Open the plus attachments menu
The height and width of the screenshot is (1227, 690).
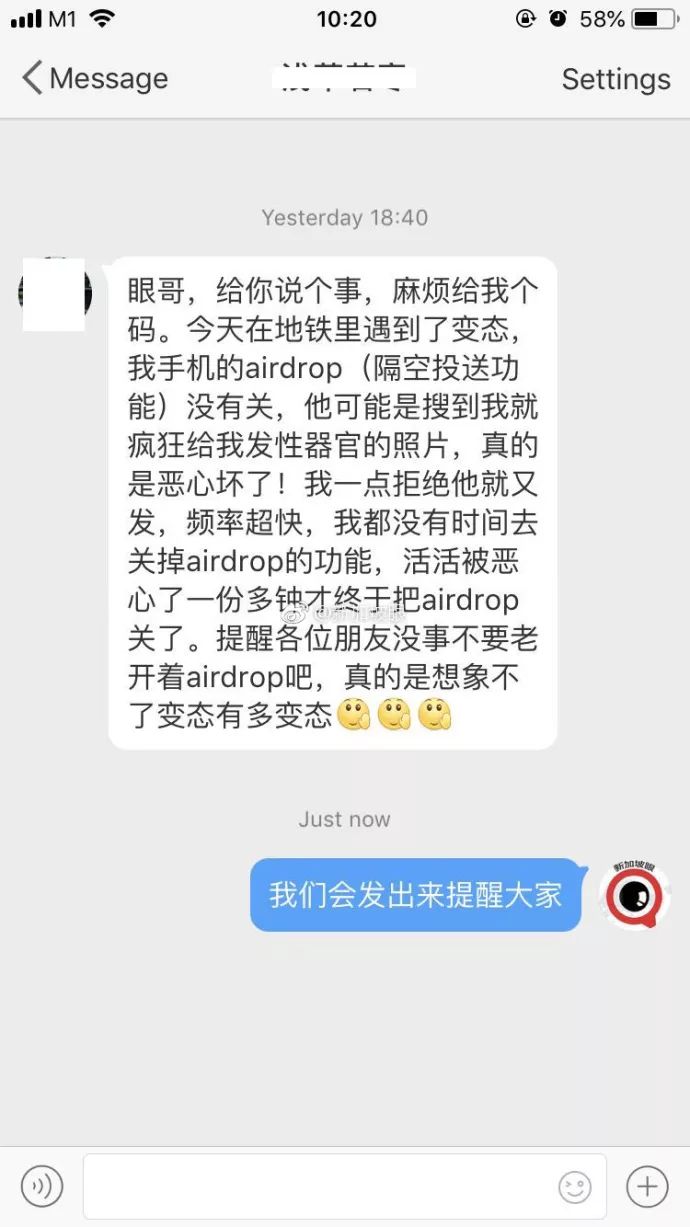[647, 1186]
